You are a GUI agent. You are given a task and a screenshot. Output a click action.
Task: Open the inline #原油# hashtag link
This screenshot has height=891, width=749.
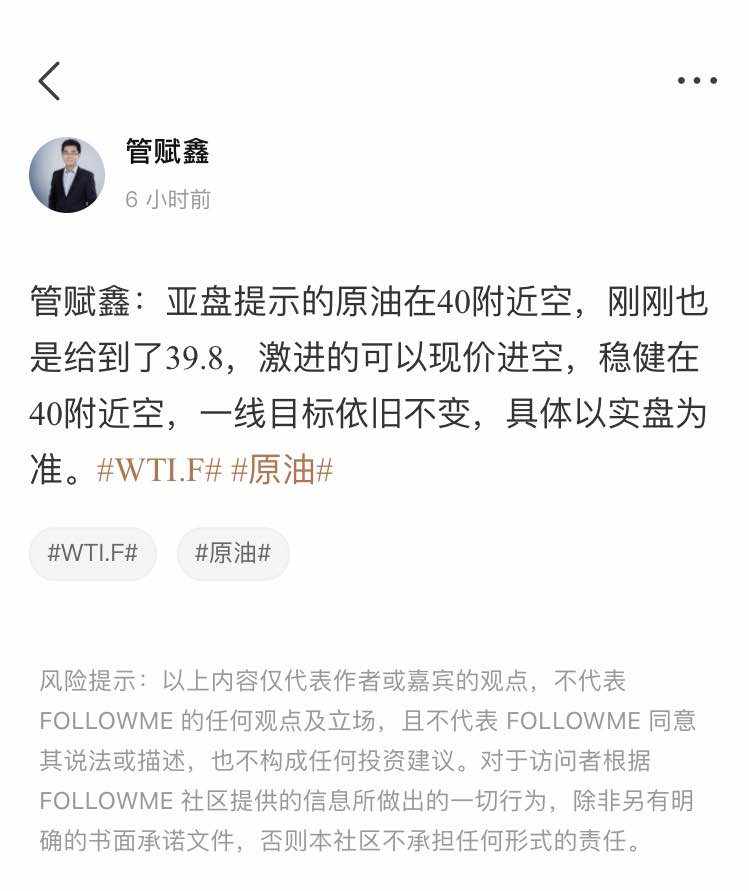282,469
